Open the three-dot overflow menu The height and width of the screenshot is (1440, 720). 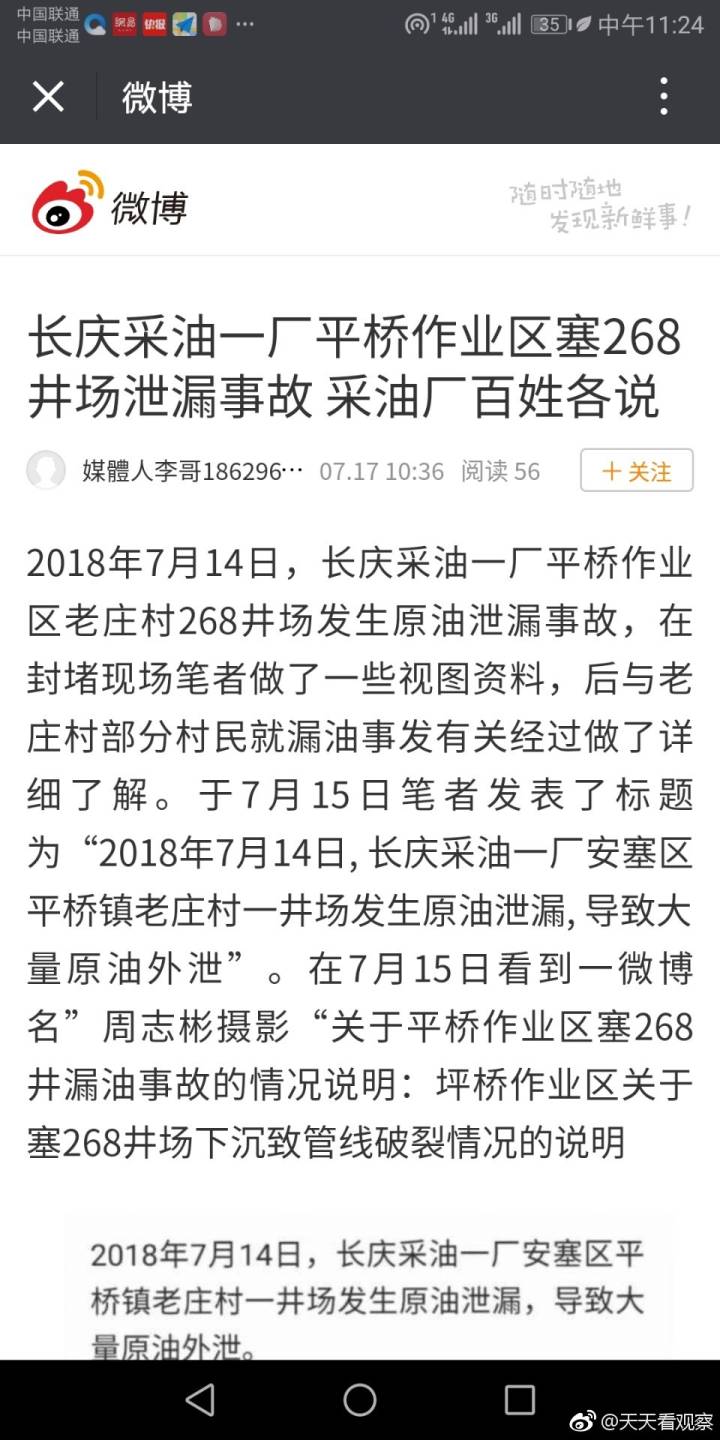tap(664, 97)
